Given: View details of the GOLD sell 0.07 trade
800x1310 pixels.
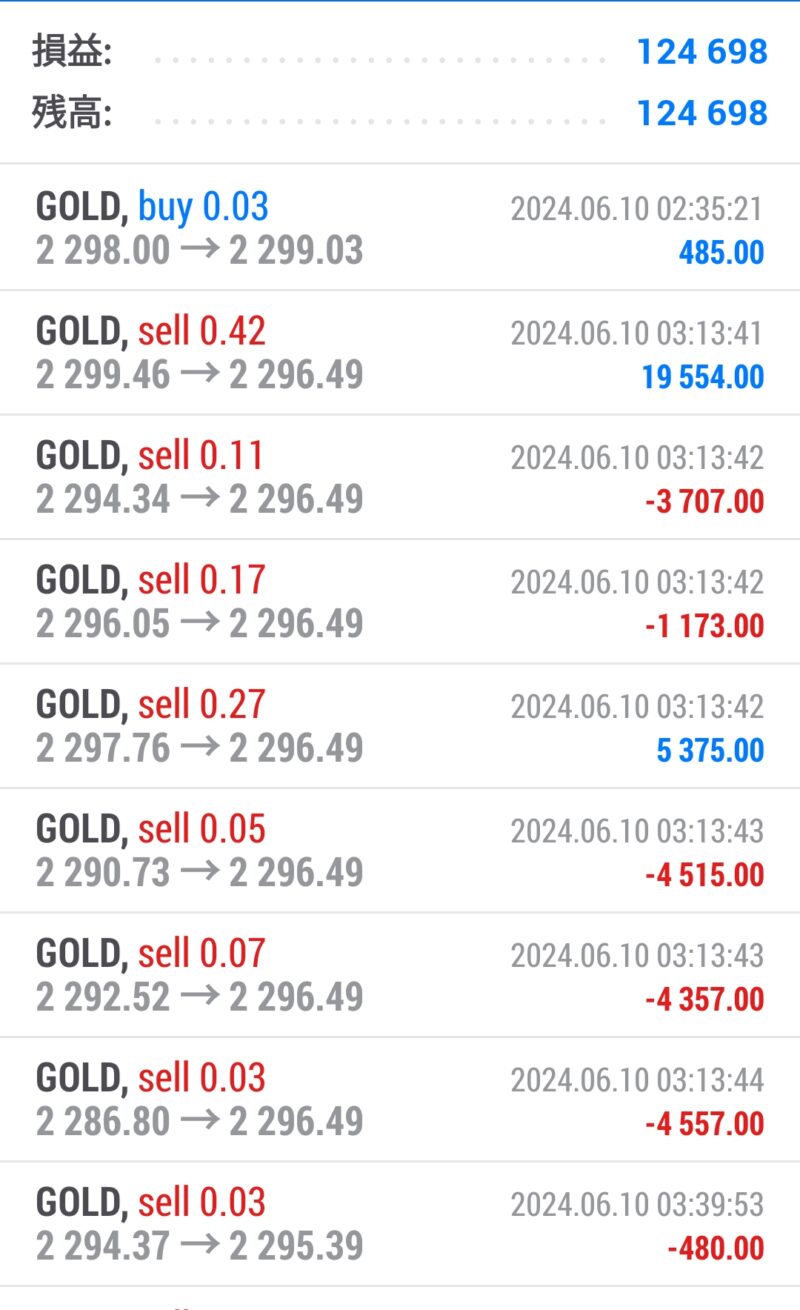Looking at the screenshot, I should (400, 975).
